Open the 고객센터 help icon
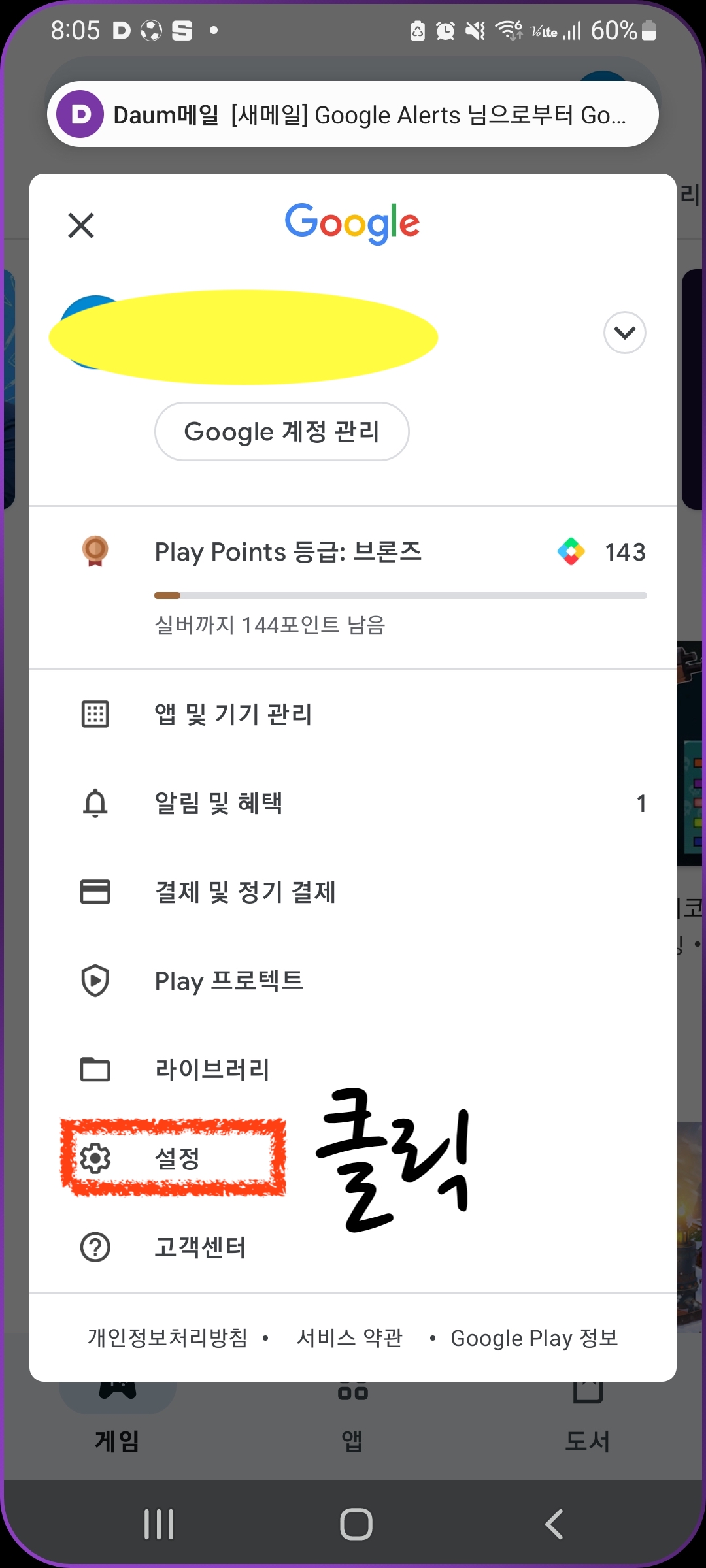 [95, 1247]
